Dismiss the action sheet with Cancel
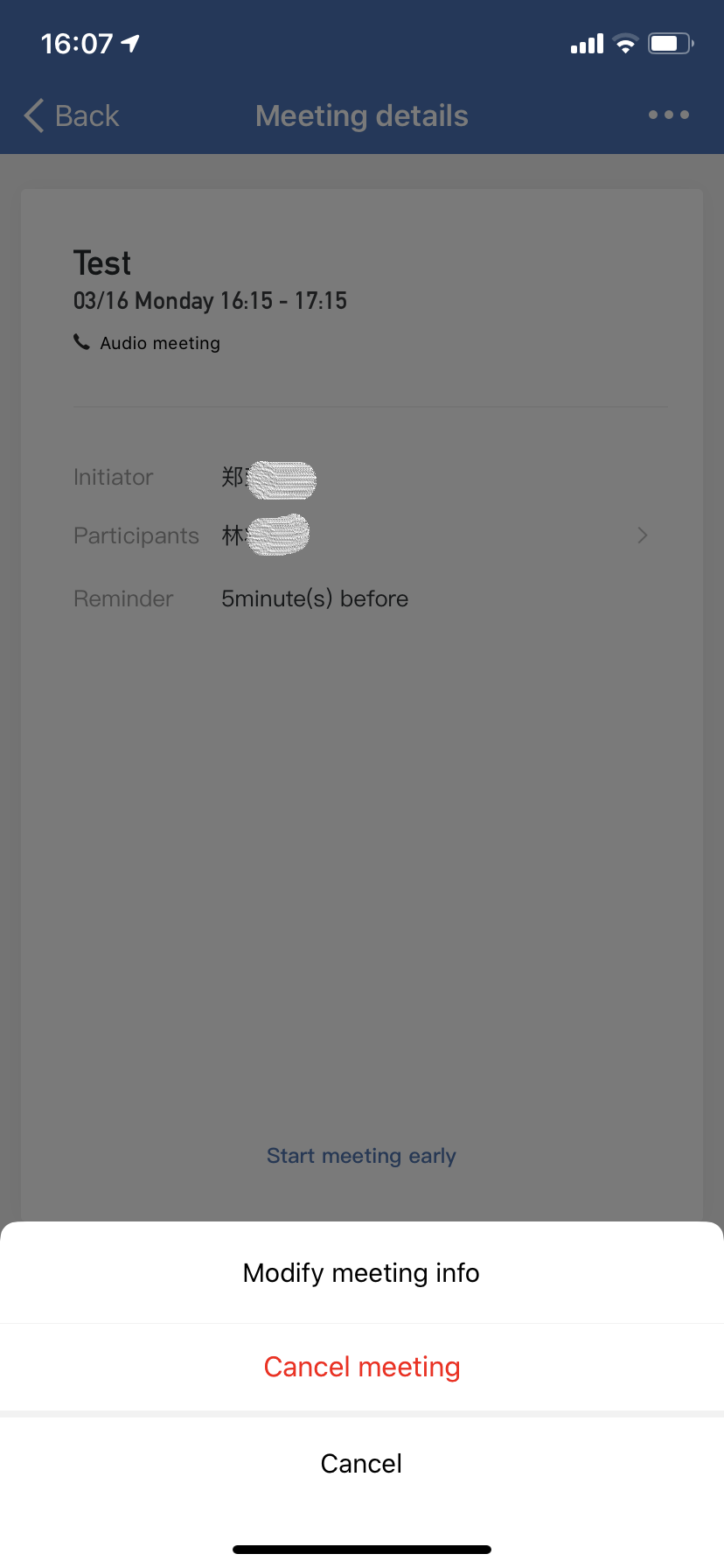Image resolution: width=724 pixels, height=1568 pixels. pyautogui.click(x=361, y=1463)
